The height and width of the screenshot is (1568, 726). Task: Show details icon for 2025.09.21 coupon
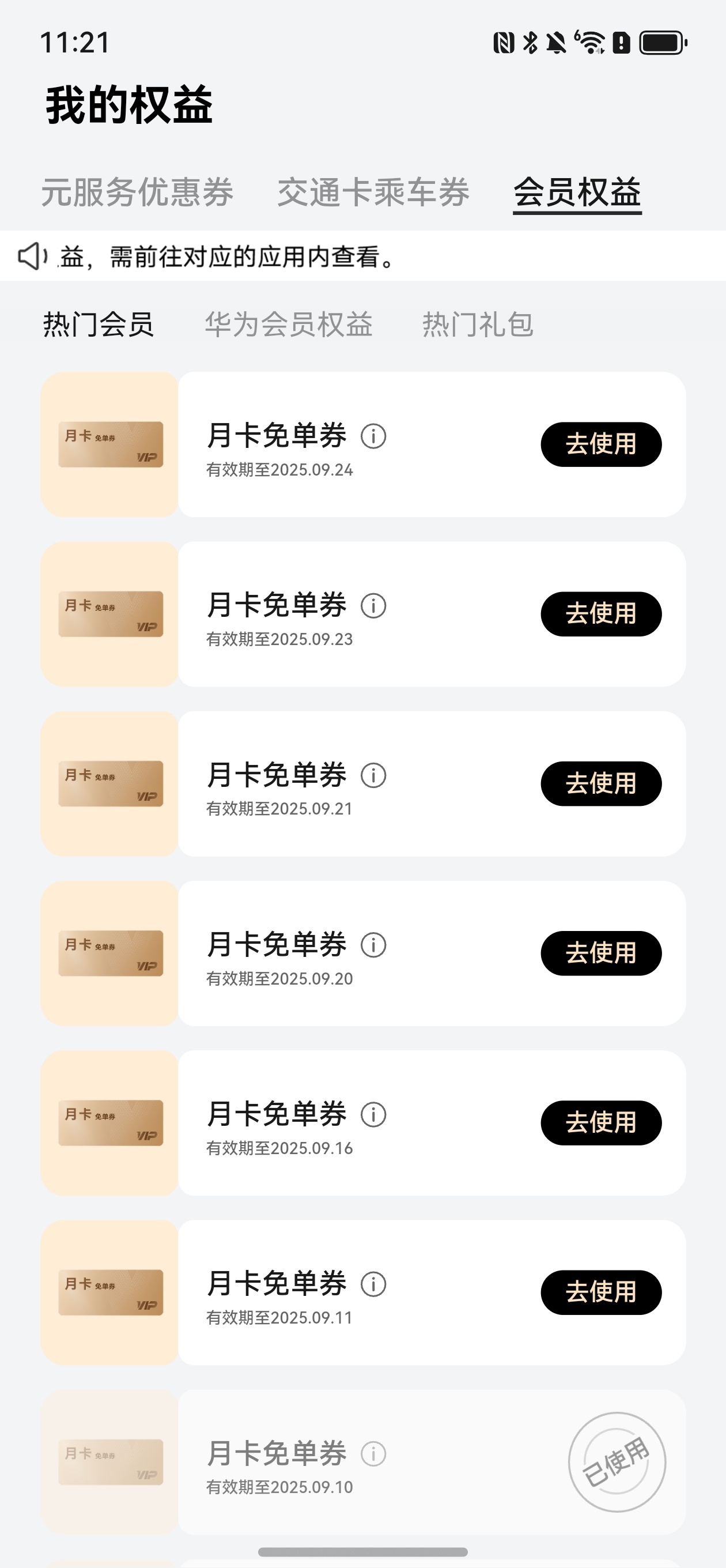pyautogui.click(x=373, y=775)
